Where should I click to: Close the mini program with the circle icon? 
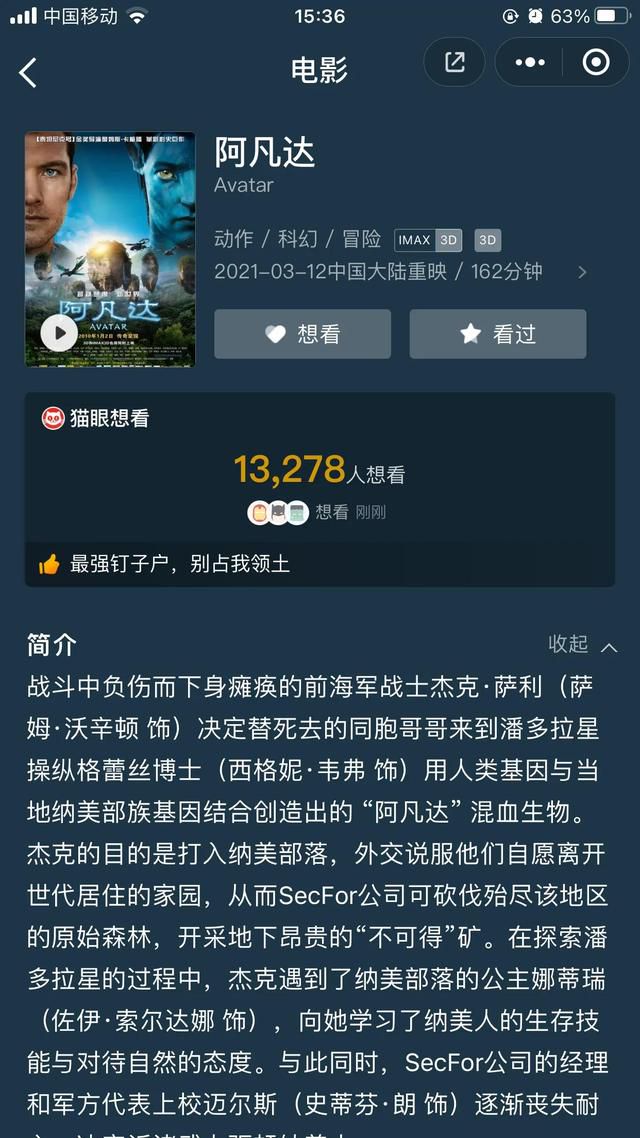pos(596,62)
